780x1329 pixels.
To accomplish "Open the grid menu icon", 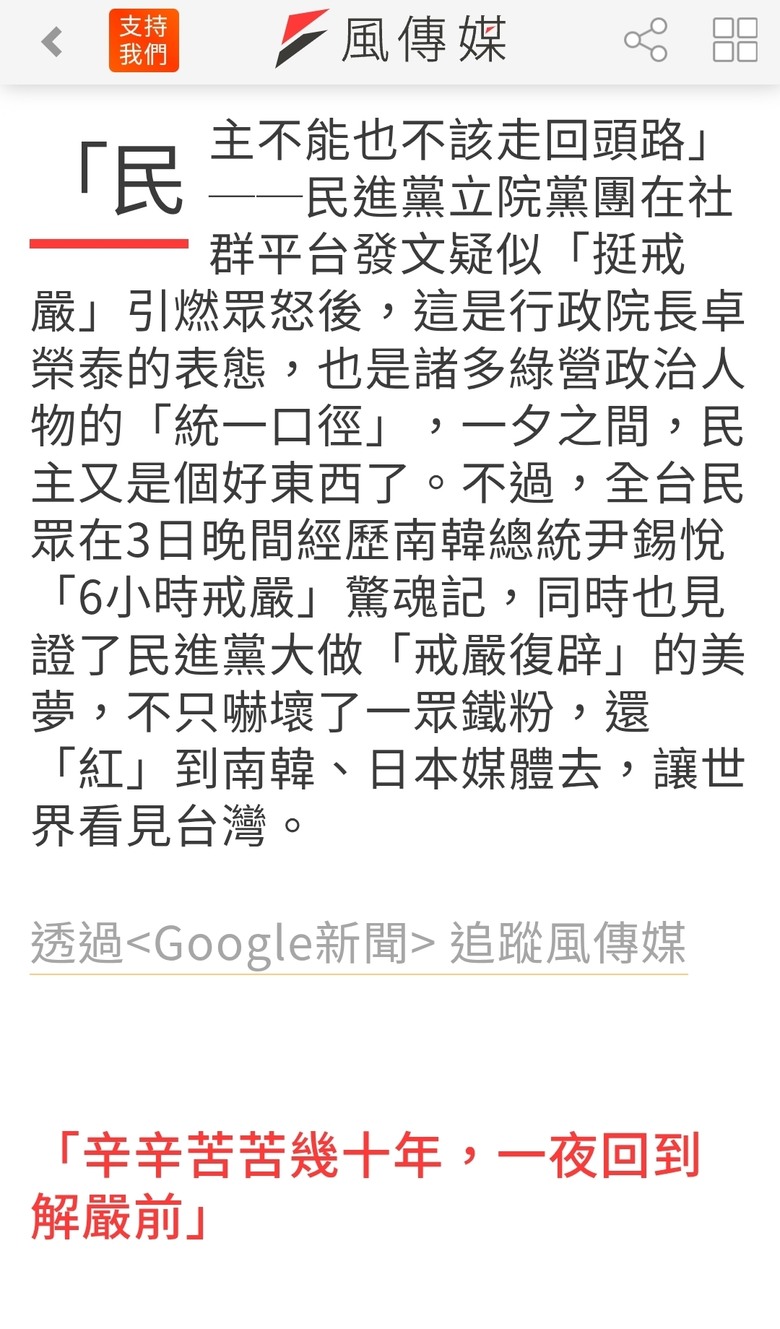I will (735, 41).
